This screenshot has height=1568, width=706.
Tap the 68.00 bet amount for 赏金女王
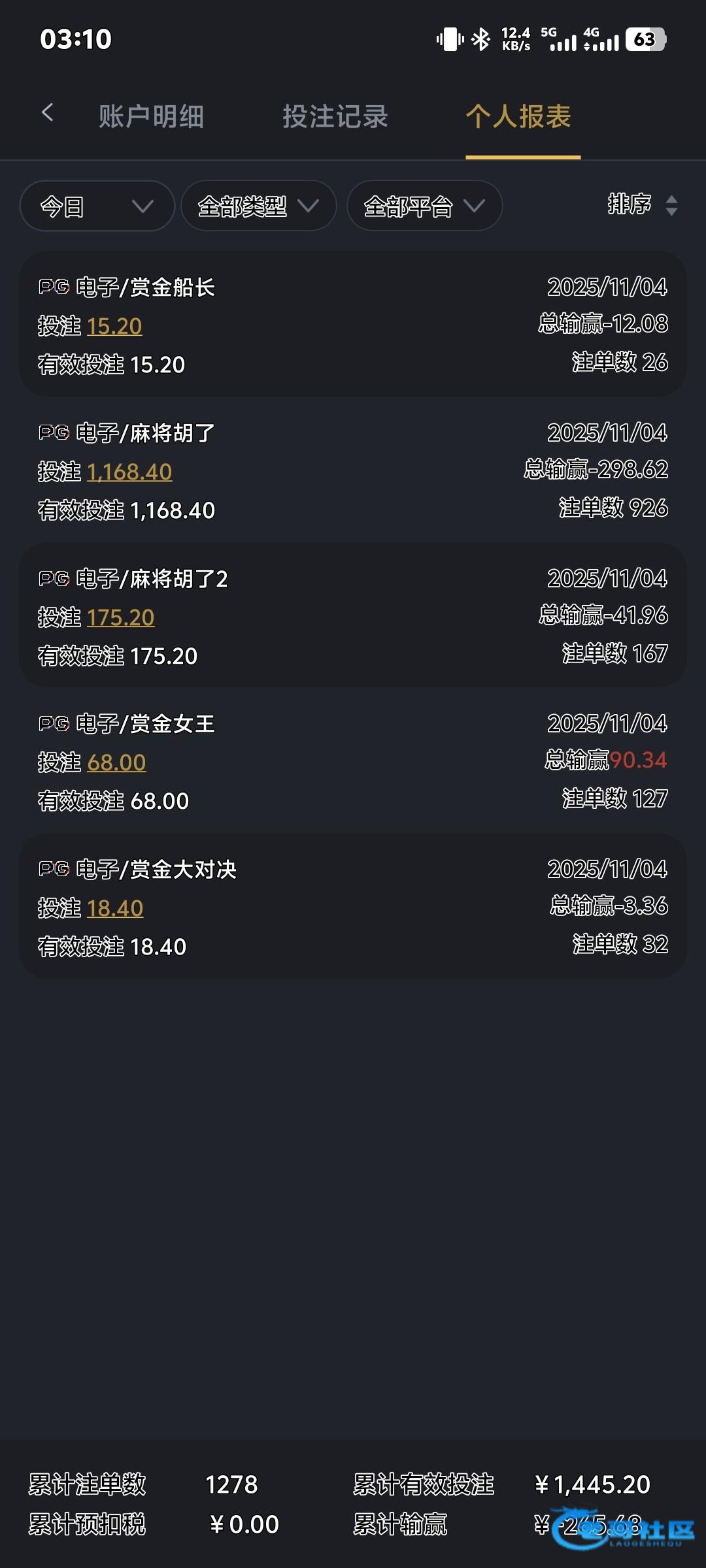click(116, 762)
